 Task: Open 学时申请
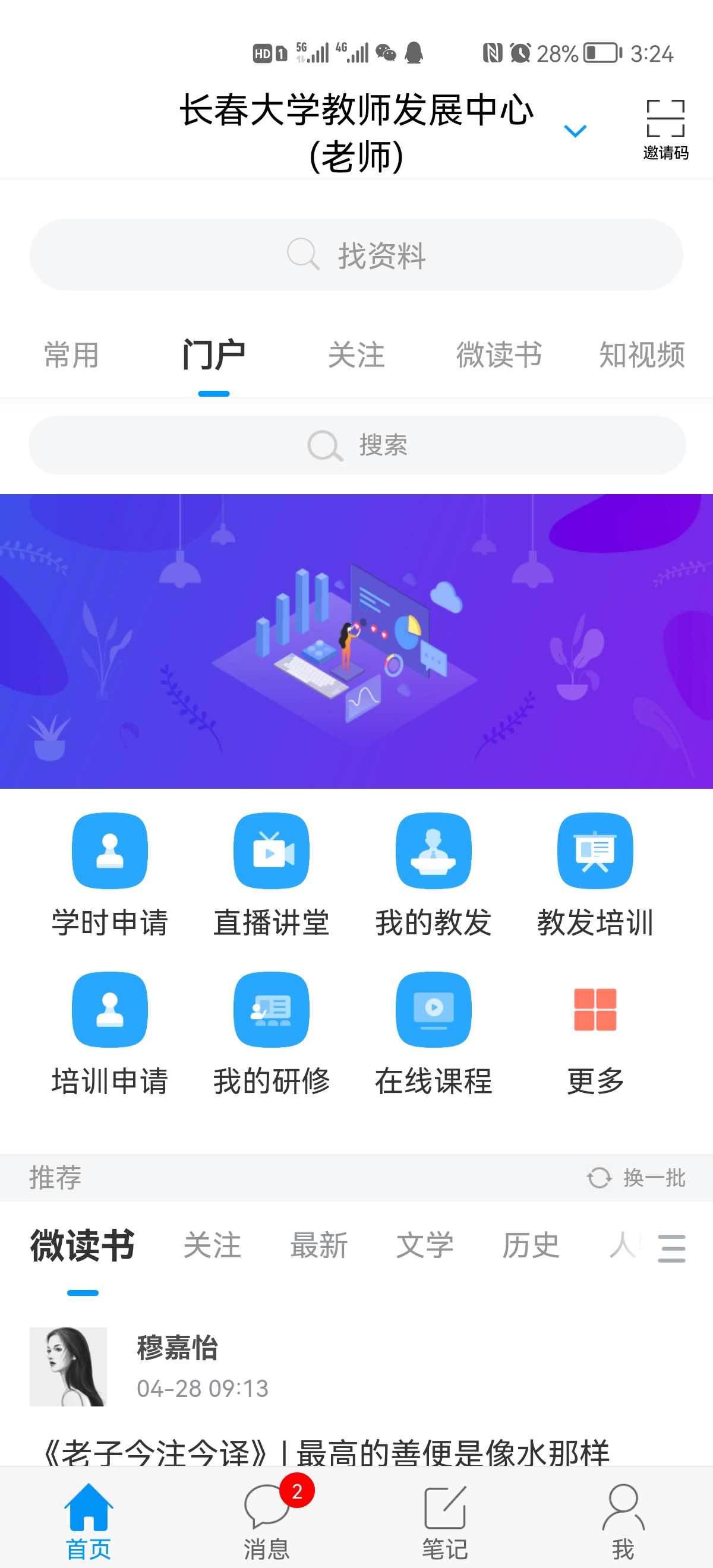[x=109, y=874]
